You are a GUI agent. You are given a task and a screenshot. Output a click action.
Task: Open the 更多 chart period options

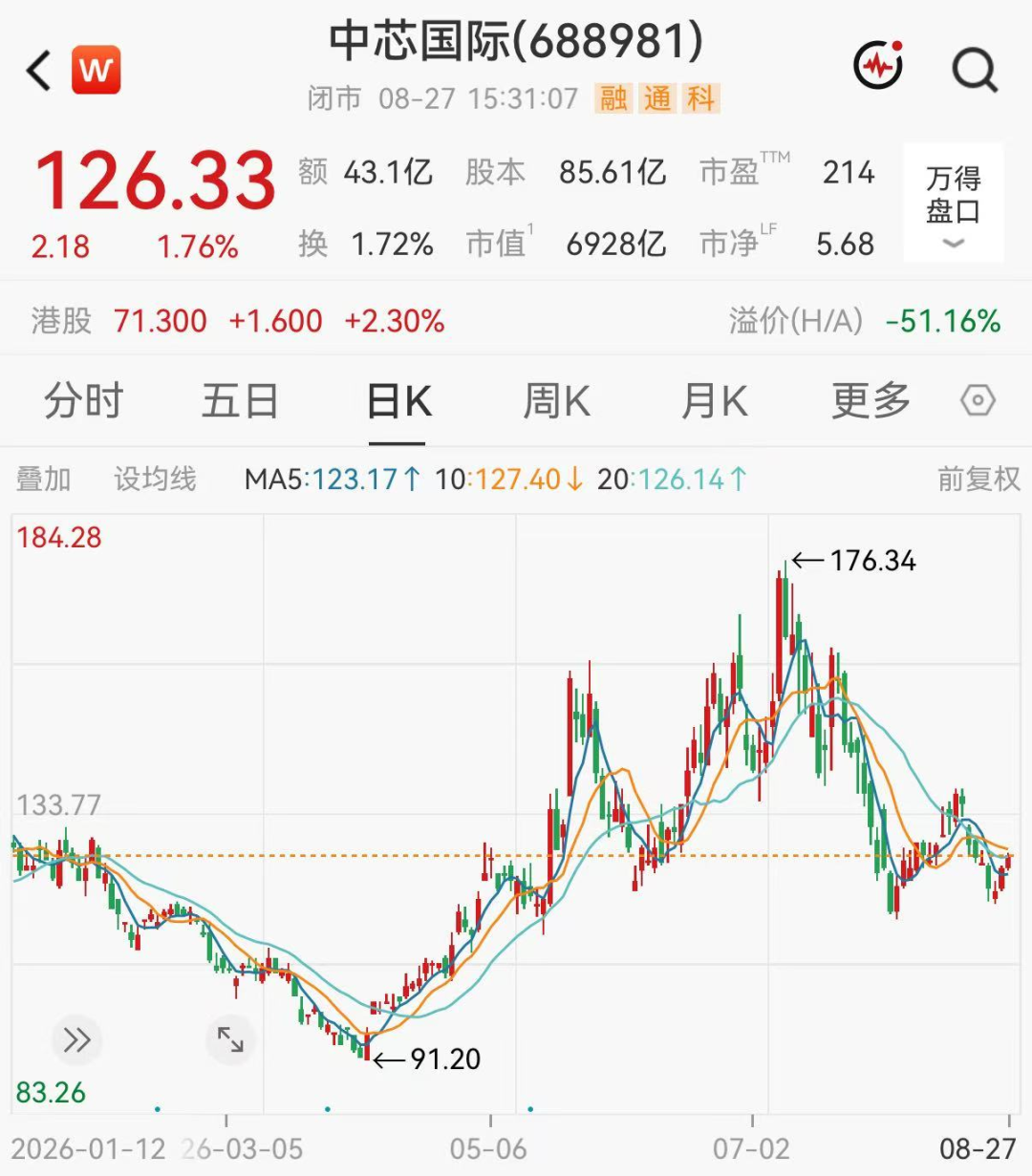point(871,401)
